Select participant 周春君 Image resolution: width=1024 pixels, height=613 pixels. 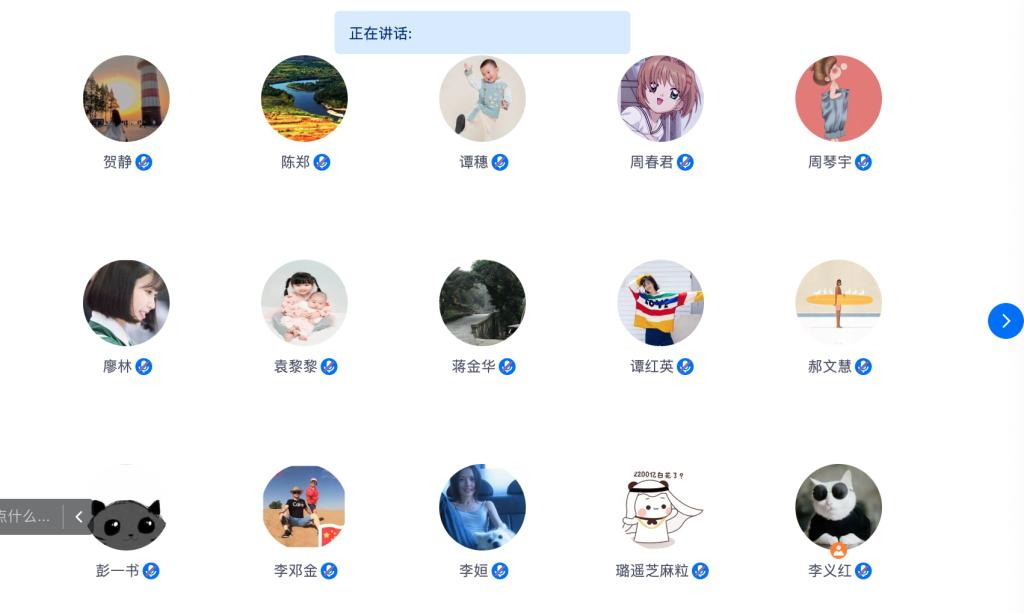pyautogui.click(x=660, y=98)
